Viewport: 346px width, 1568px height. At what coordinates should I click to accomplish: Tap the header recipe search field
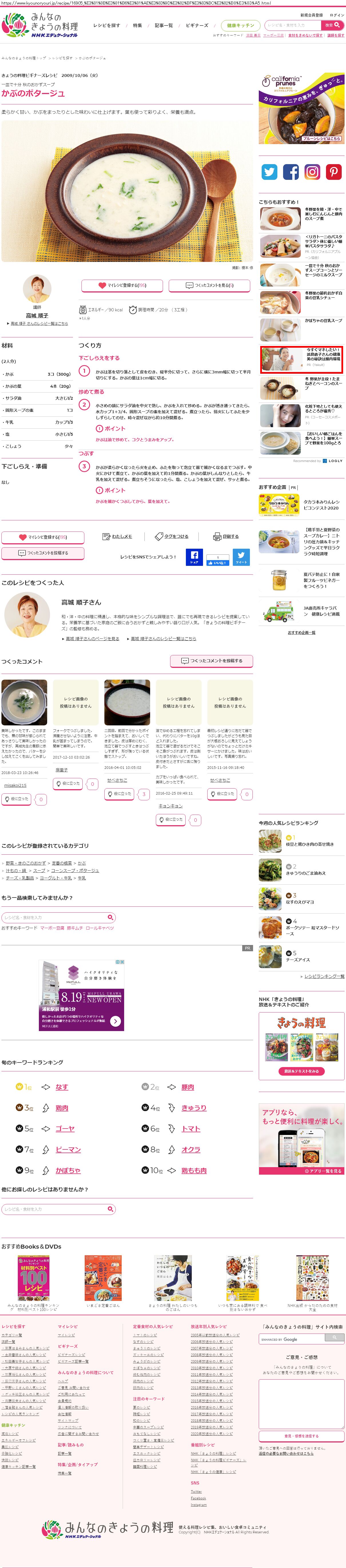pyautogui.click(x=294, y=25)
